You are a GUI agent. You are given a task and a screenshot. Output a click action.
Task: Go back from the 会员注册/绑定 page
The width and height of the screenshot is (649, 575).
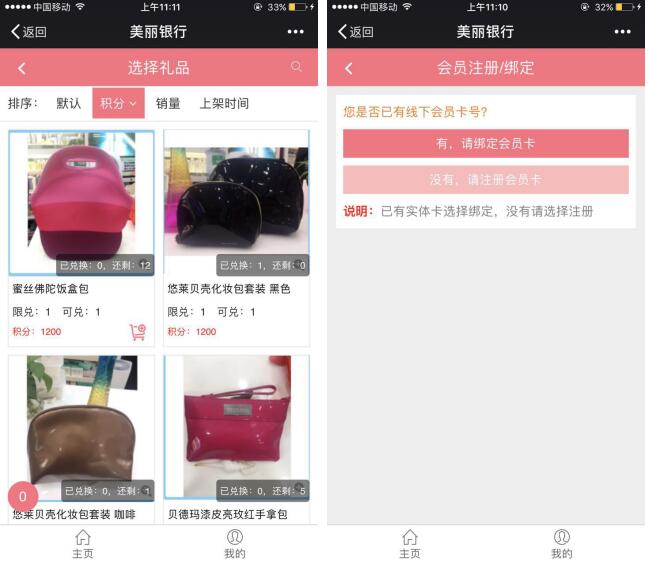(x=349, y=68)
